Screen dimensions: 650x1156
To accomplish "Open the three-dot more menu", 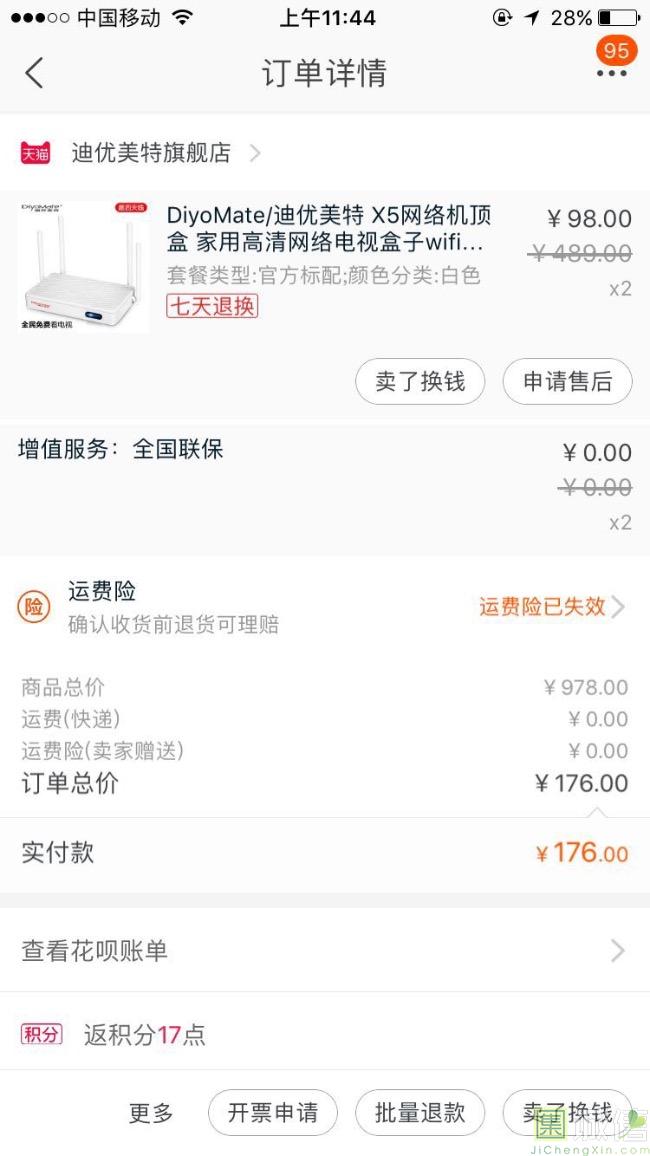I will click(x=611, y=73).
